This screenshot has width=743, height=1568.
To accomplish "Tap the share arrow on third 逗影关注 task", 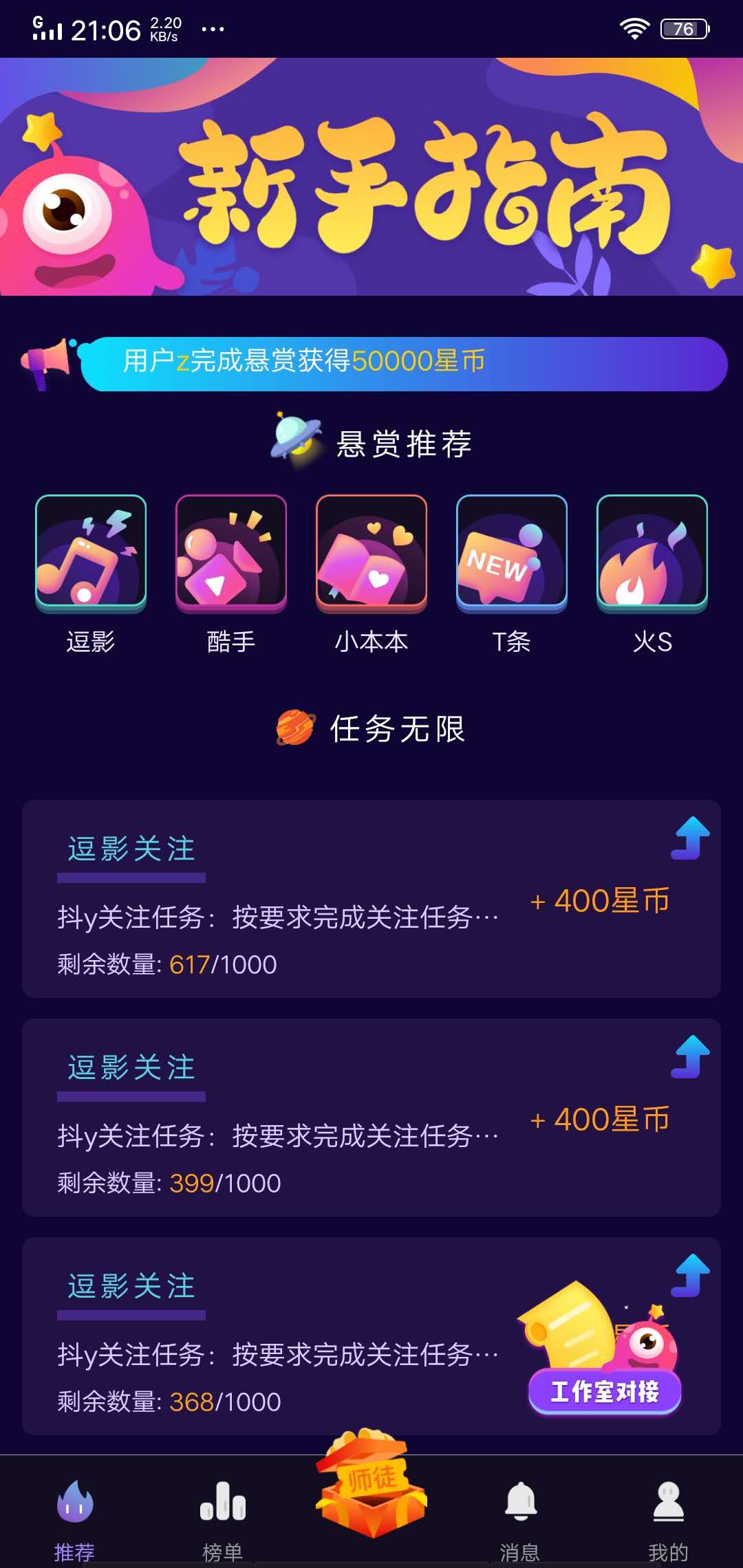I will point(690,1274).
